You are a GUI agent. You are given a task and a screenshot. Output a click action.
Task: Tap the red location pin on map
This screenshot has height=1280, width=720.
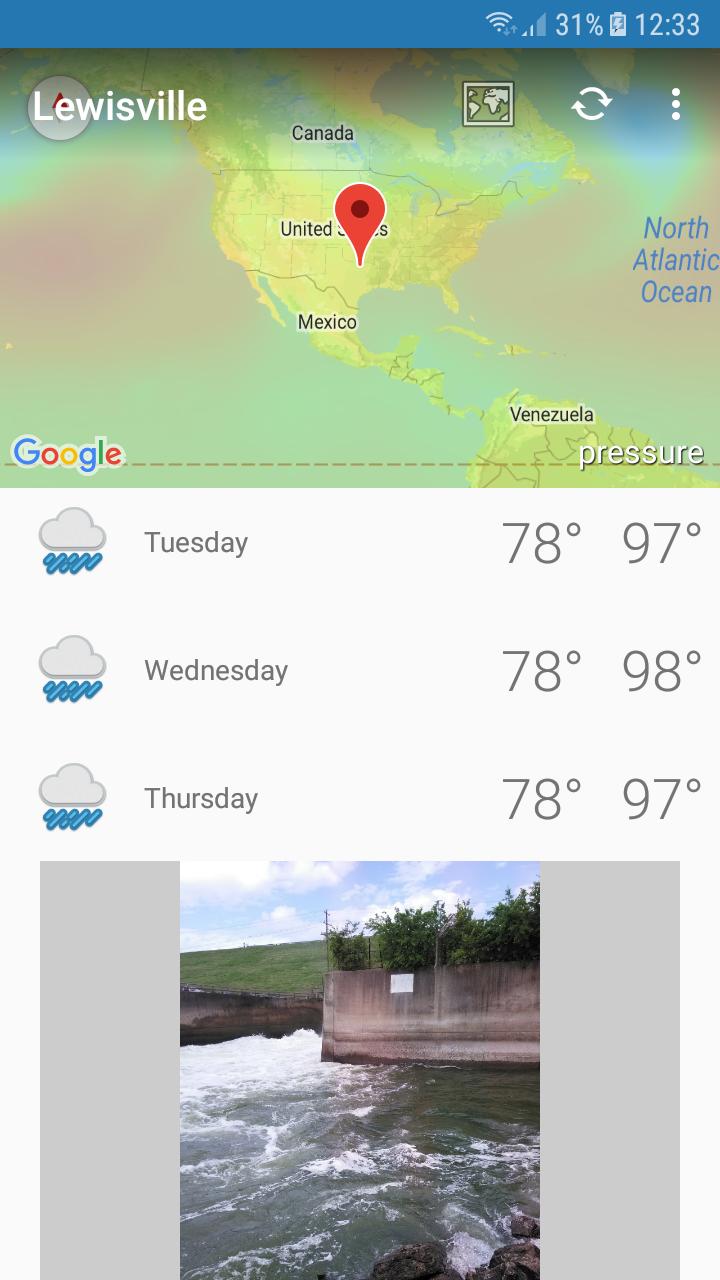click(x=360, y=216)
